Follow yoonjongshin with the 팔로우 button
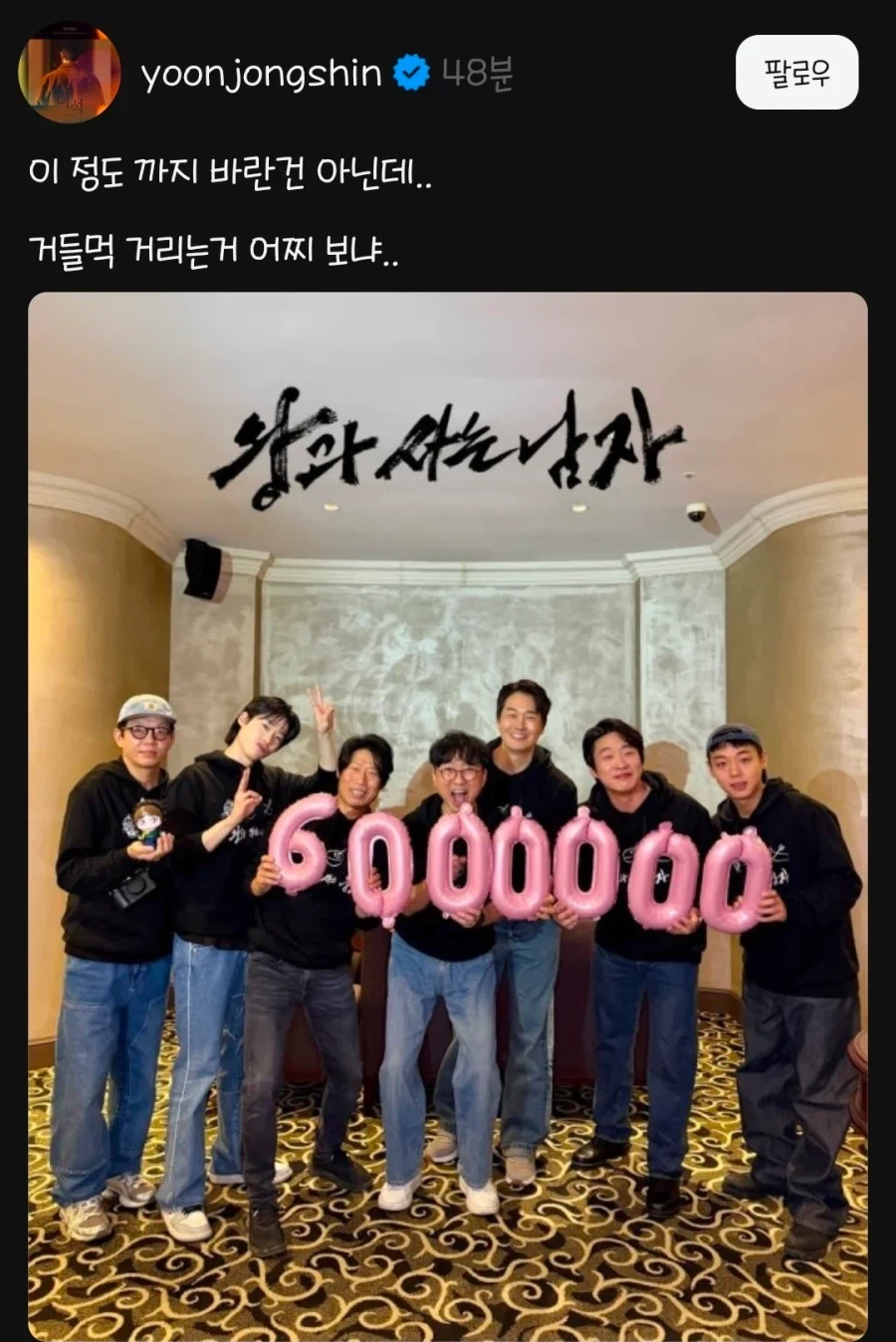896x1342 pixels. tap(796, 73)
